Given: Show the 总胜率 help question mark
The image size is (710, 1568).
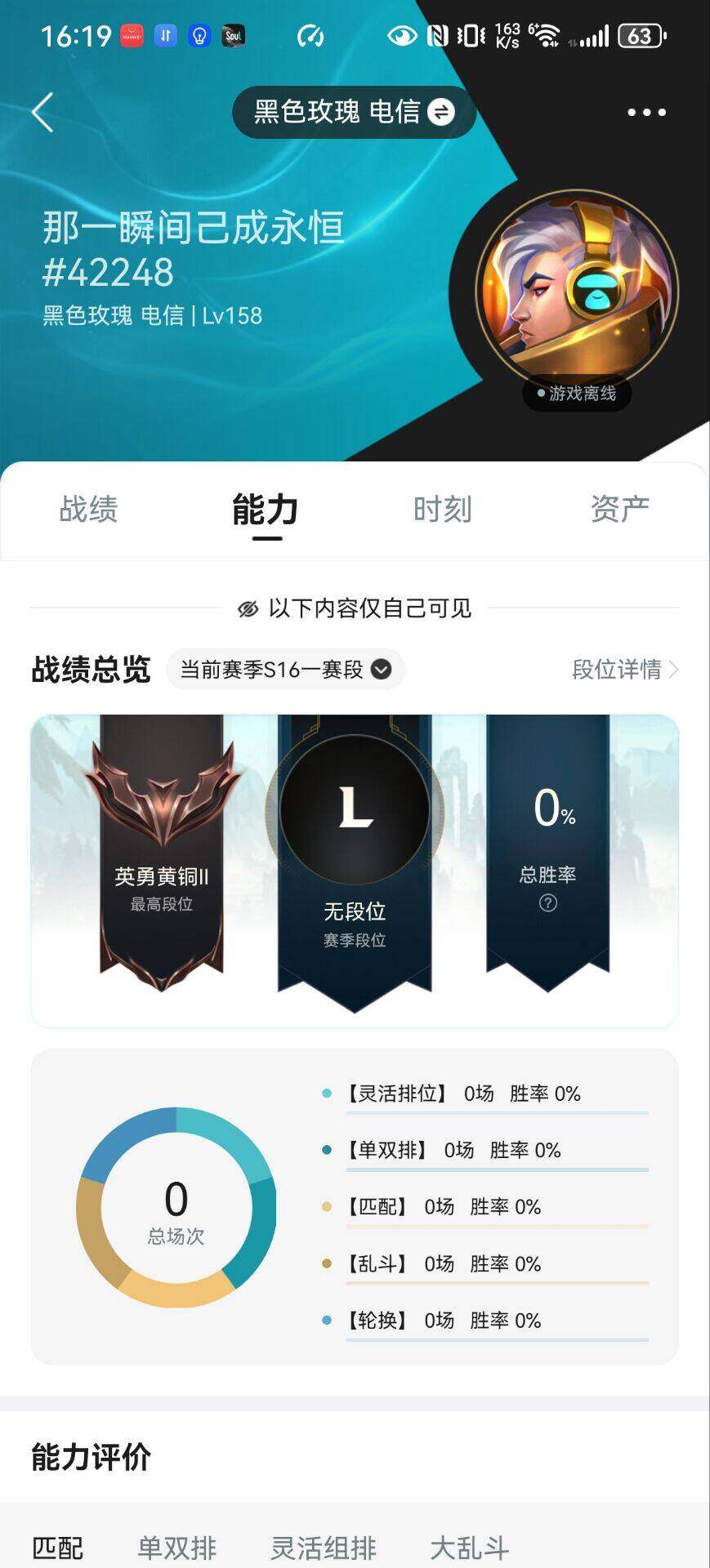Looking at the screenshot, I should click(x=548, y=903).
